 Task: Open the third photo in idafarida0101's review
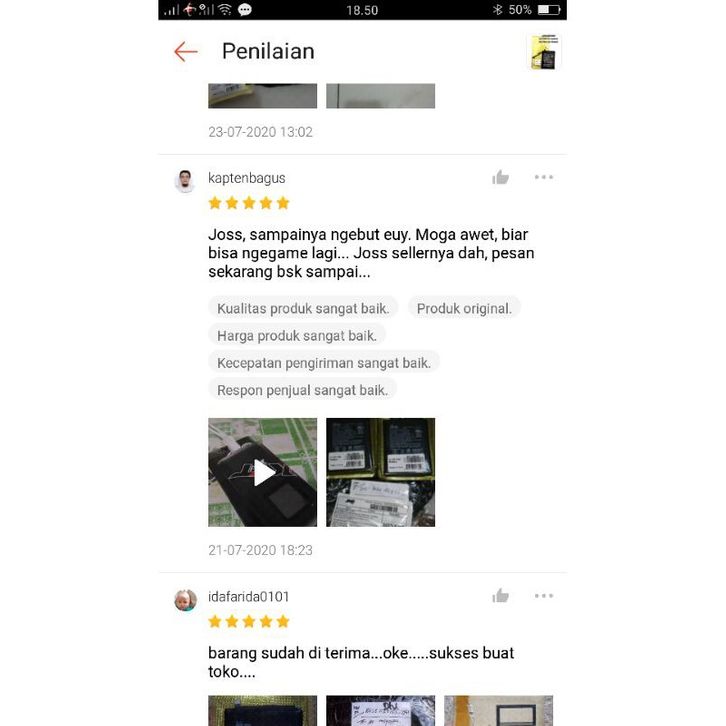pyautogui.click(x=498, y=711)
